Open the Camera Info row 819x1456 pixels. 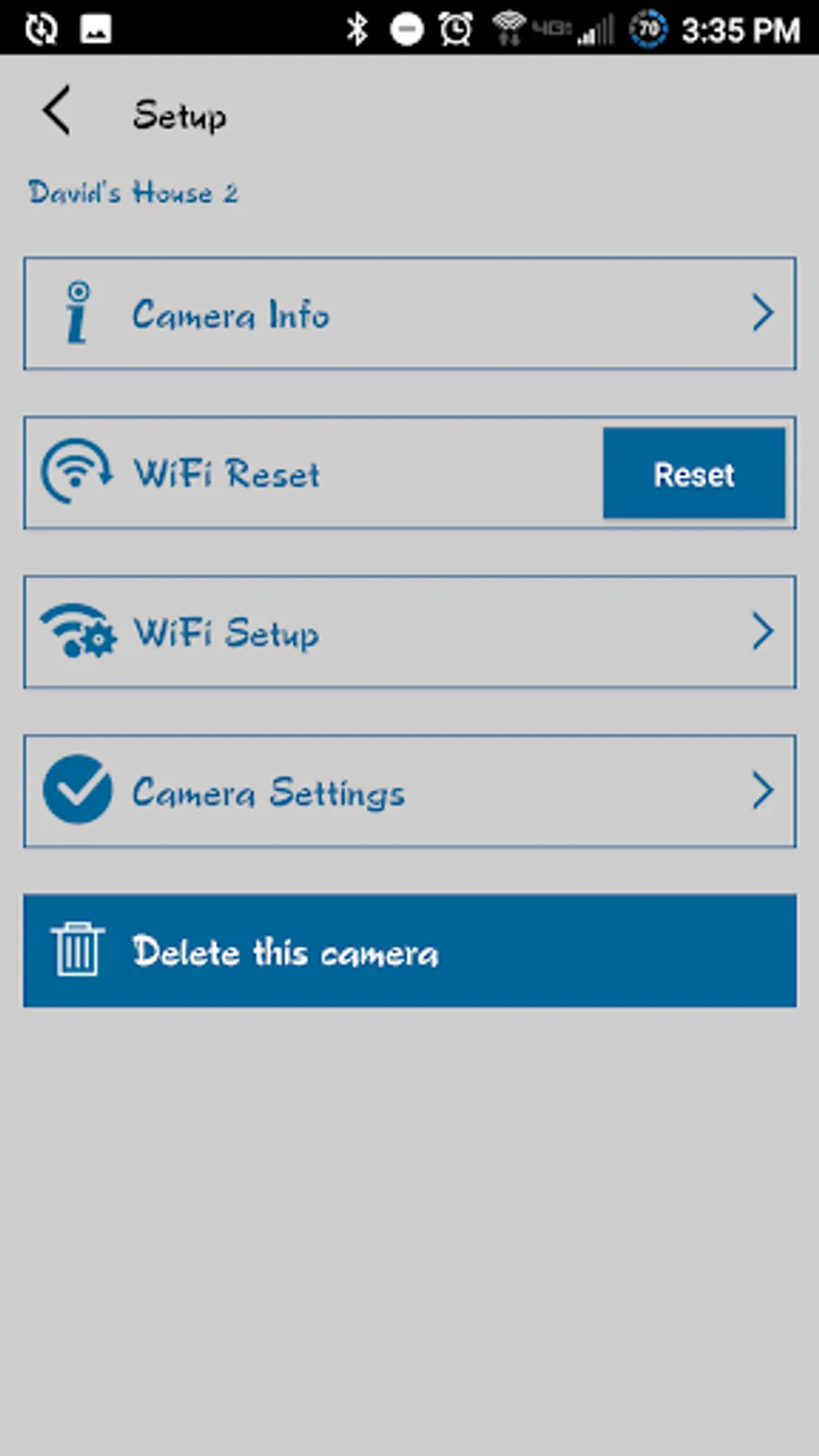pos(409,314)
